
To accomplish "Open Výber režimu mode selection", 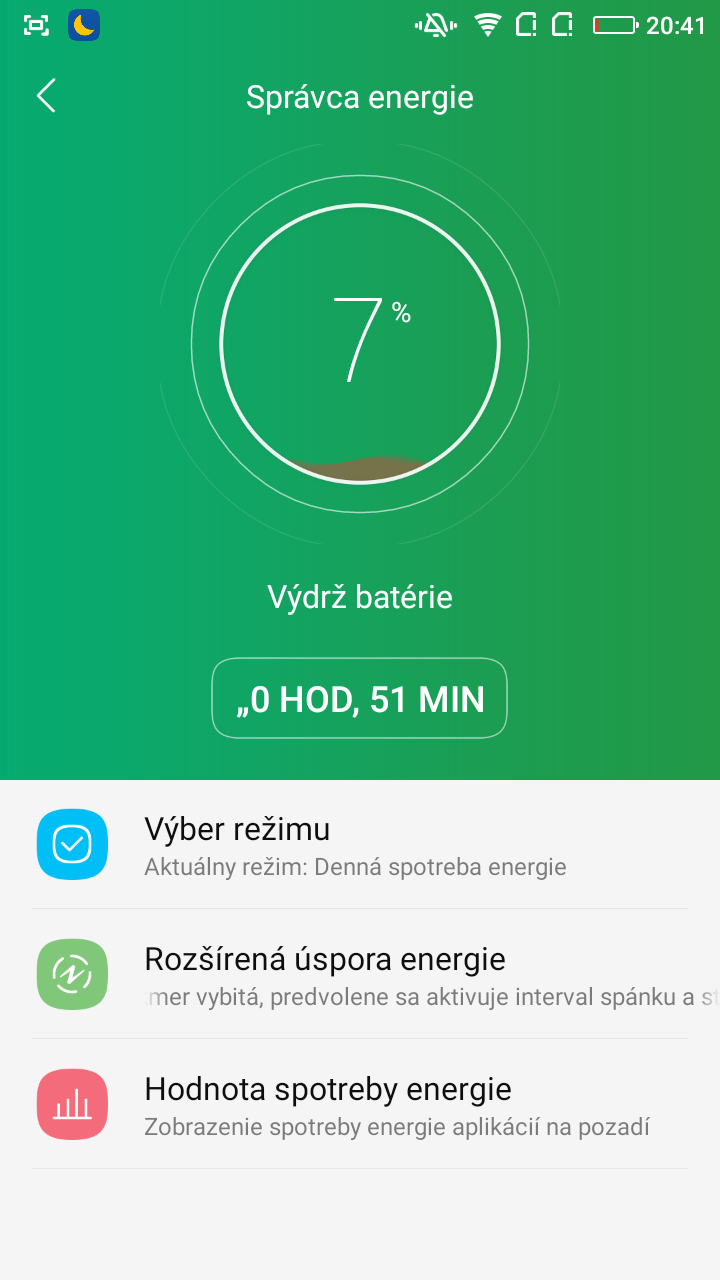I will (x=360, y=844).
